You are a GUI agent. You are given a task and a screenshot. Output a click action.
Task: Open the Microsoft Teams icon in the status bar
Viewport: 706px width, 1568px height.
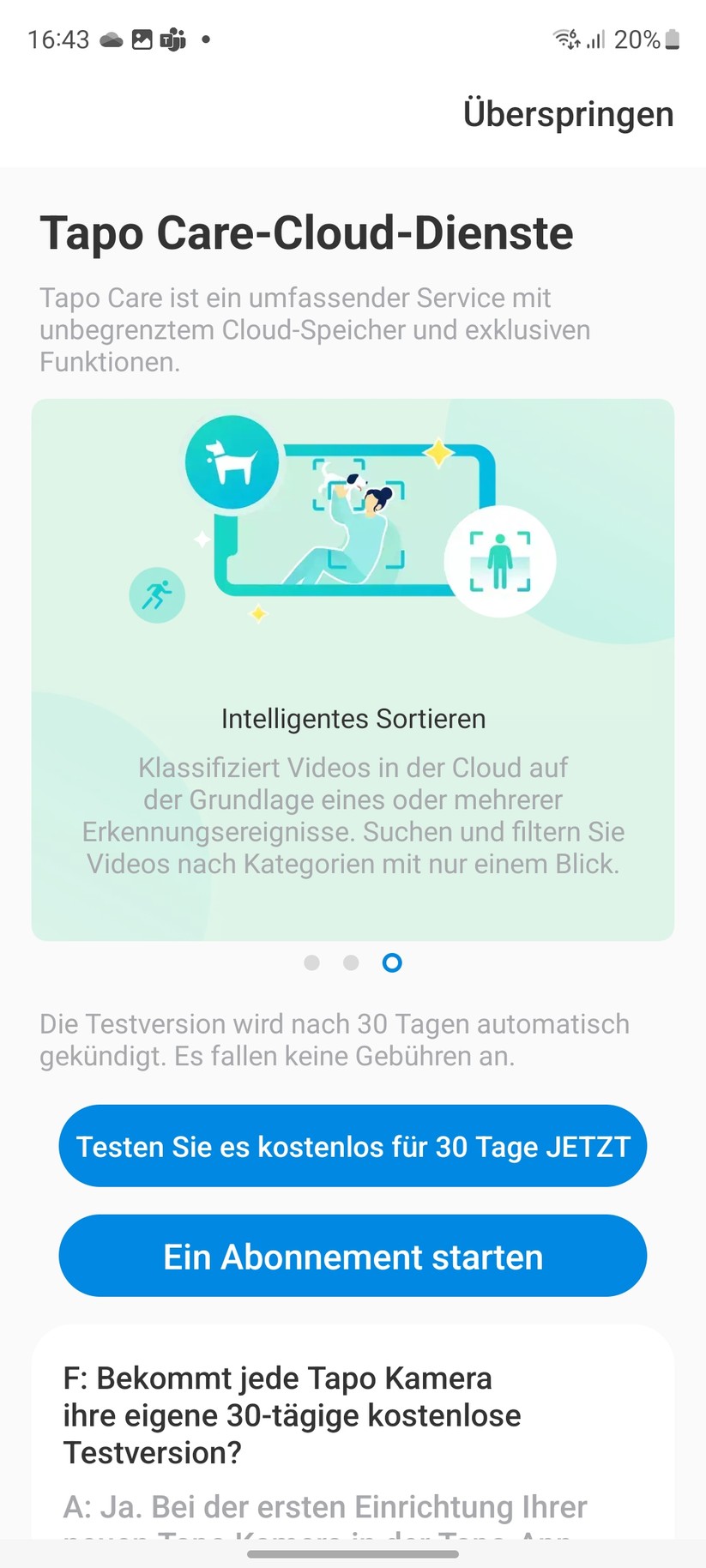[x=172, y=39]
